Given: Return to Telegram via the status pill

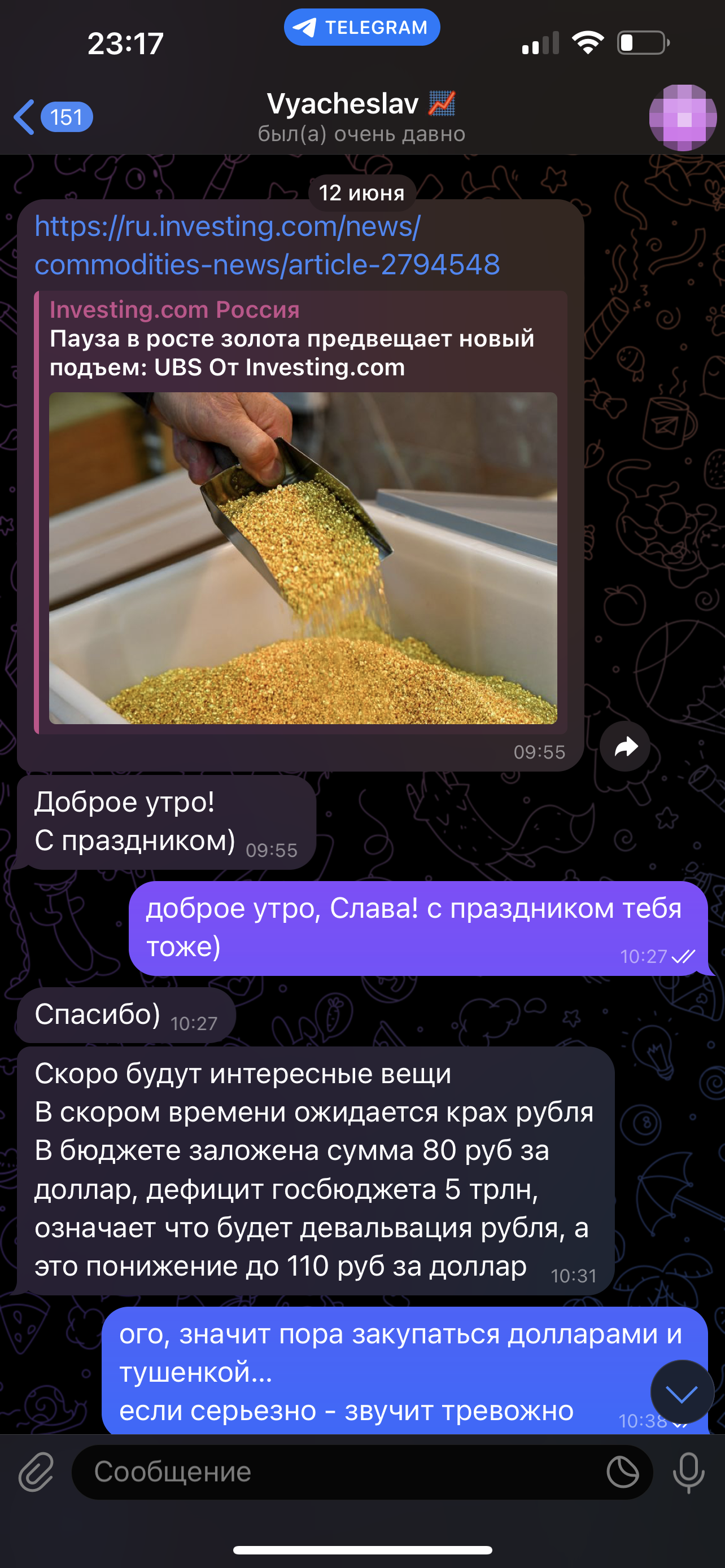Looking at the screenshot, I should 361,28.
